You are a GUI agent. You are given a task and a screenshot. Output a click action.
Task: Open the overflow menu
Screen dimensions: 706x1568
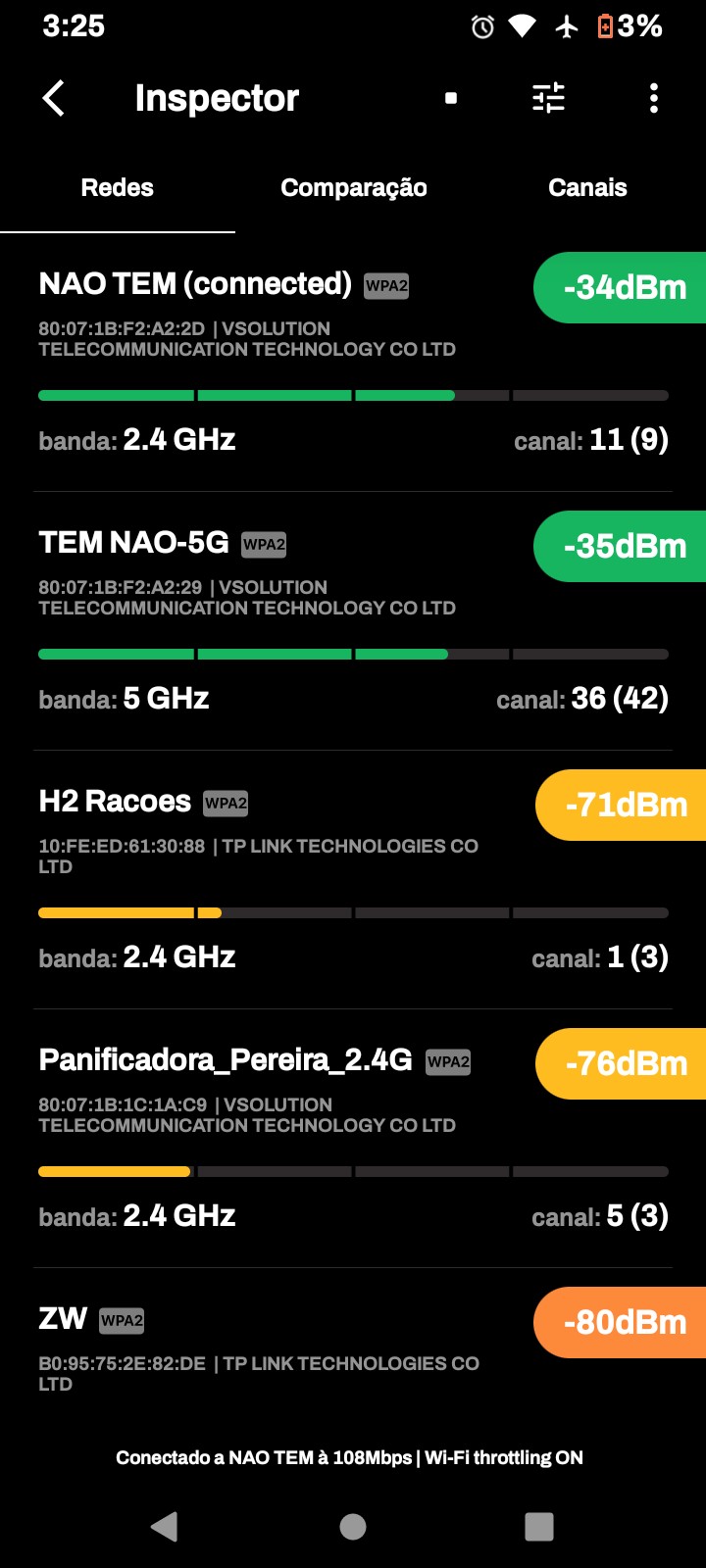point(654,98)
